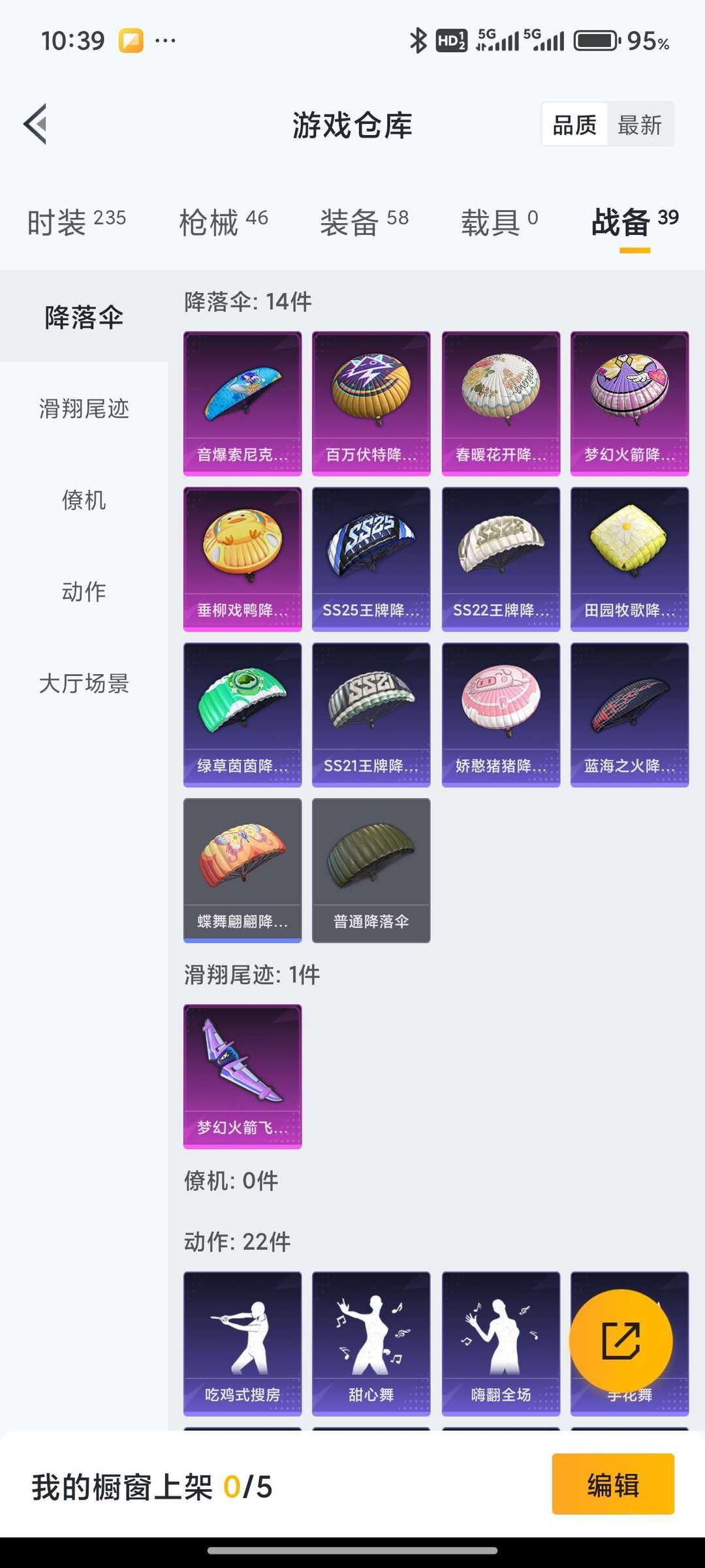Select the 大厅场景 side category

click(84, 683)
